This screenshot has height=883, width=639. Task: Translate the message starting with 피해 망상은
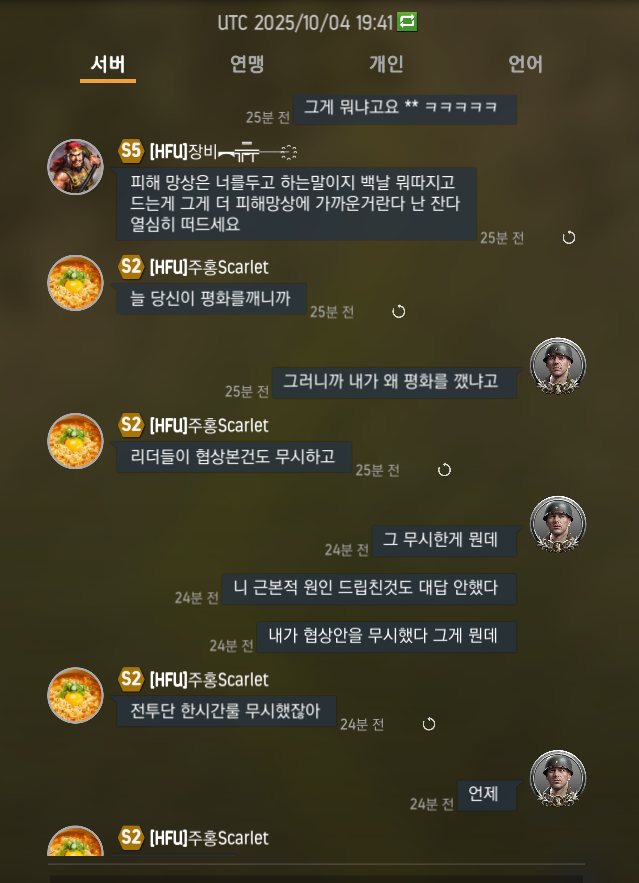(569, 237)
